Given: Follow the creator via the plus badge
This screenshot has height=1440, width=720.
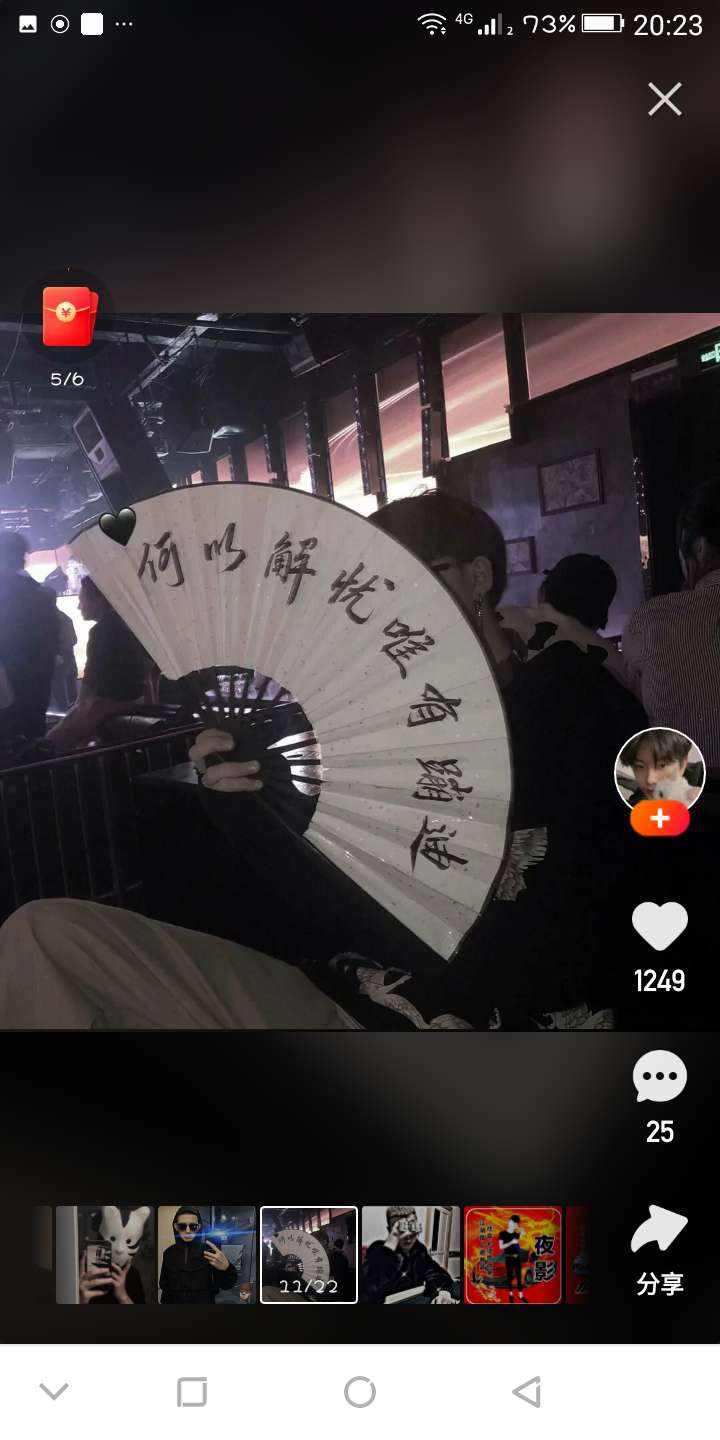Looking at the screenshot, I should pos(660,819).
